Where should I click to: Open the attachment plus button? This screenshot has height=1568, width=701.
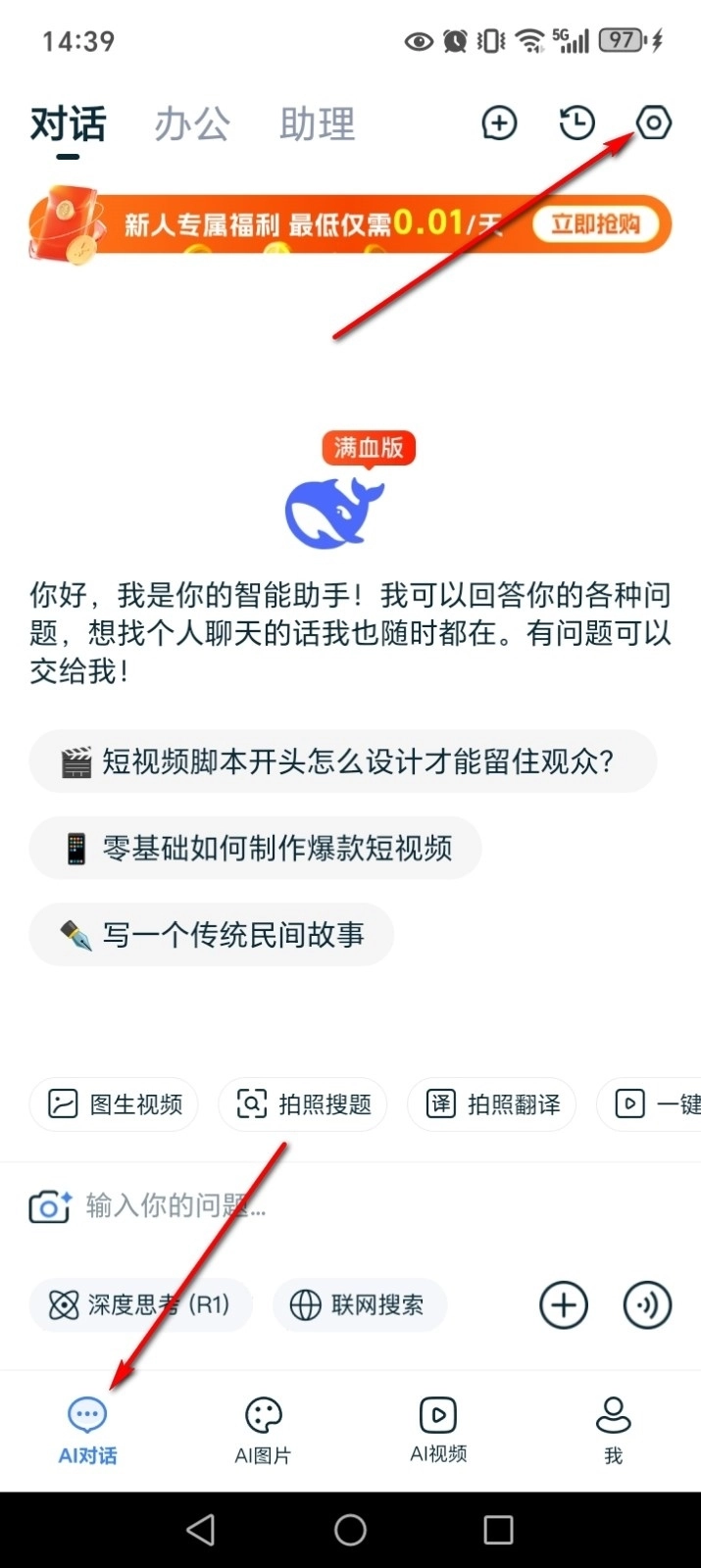(564, 1305)
